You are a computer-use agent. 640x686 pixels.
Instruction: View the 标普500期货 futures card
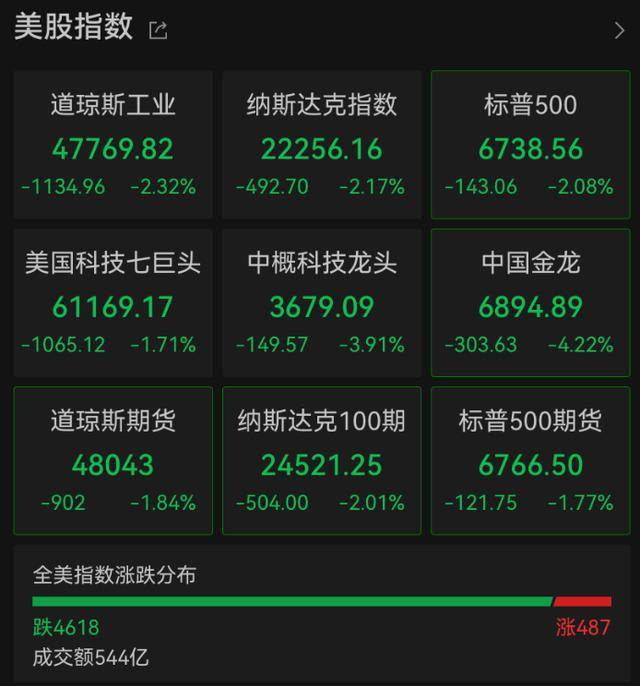530,461
